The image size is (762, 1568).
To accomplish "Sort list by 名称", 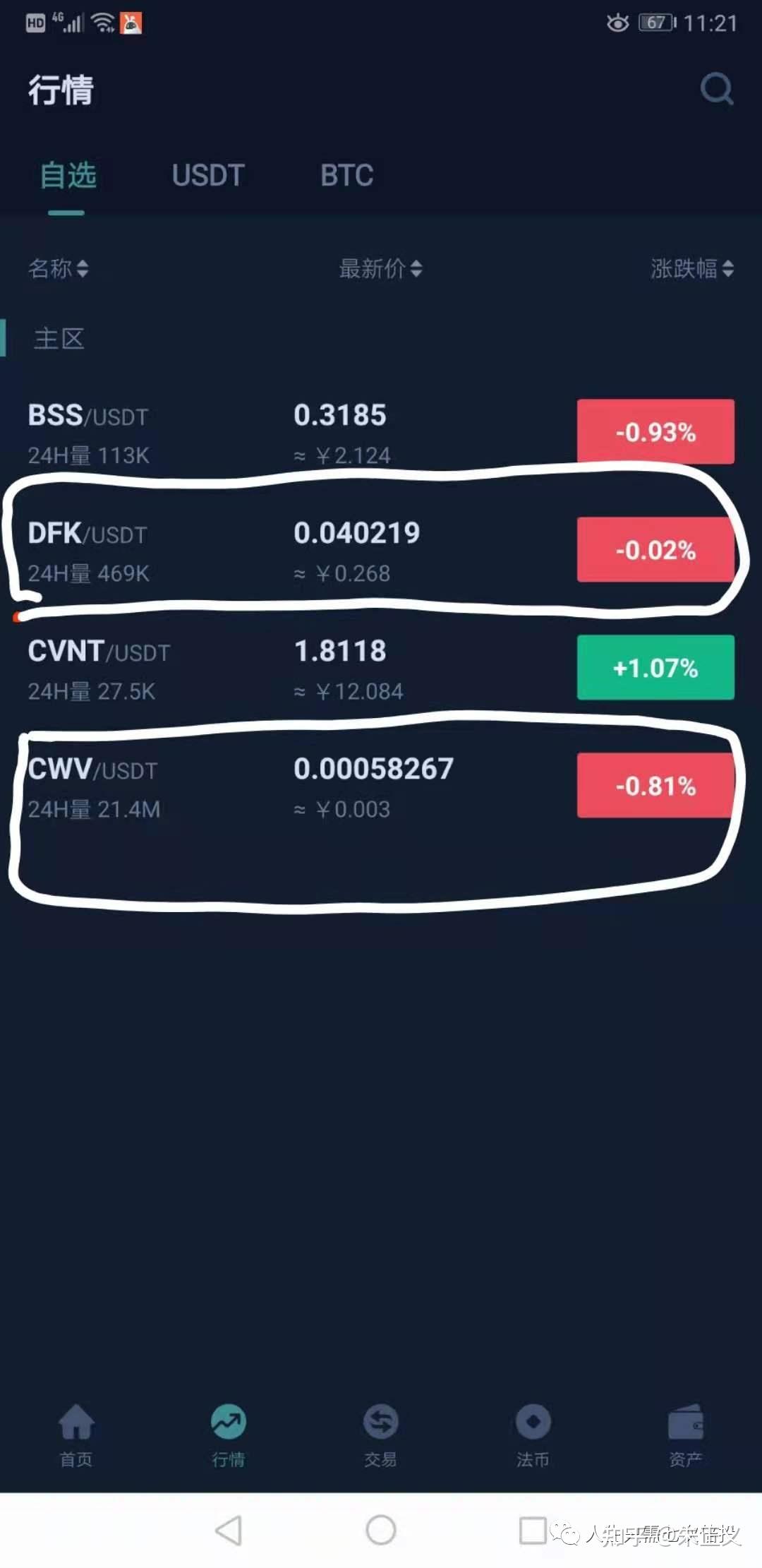I will tap(58, 268).
